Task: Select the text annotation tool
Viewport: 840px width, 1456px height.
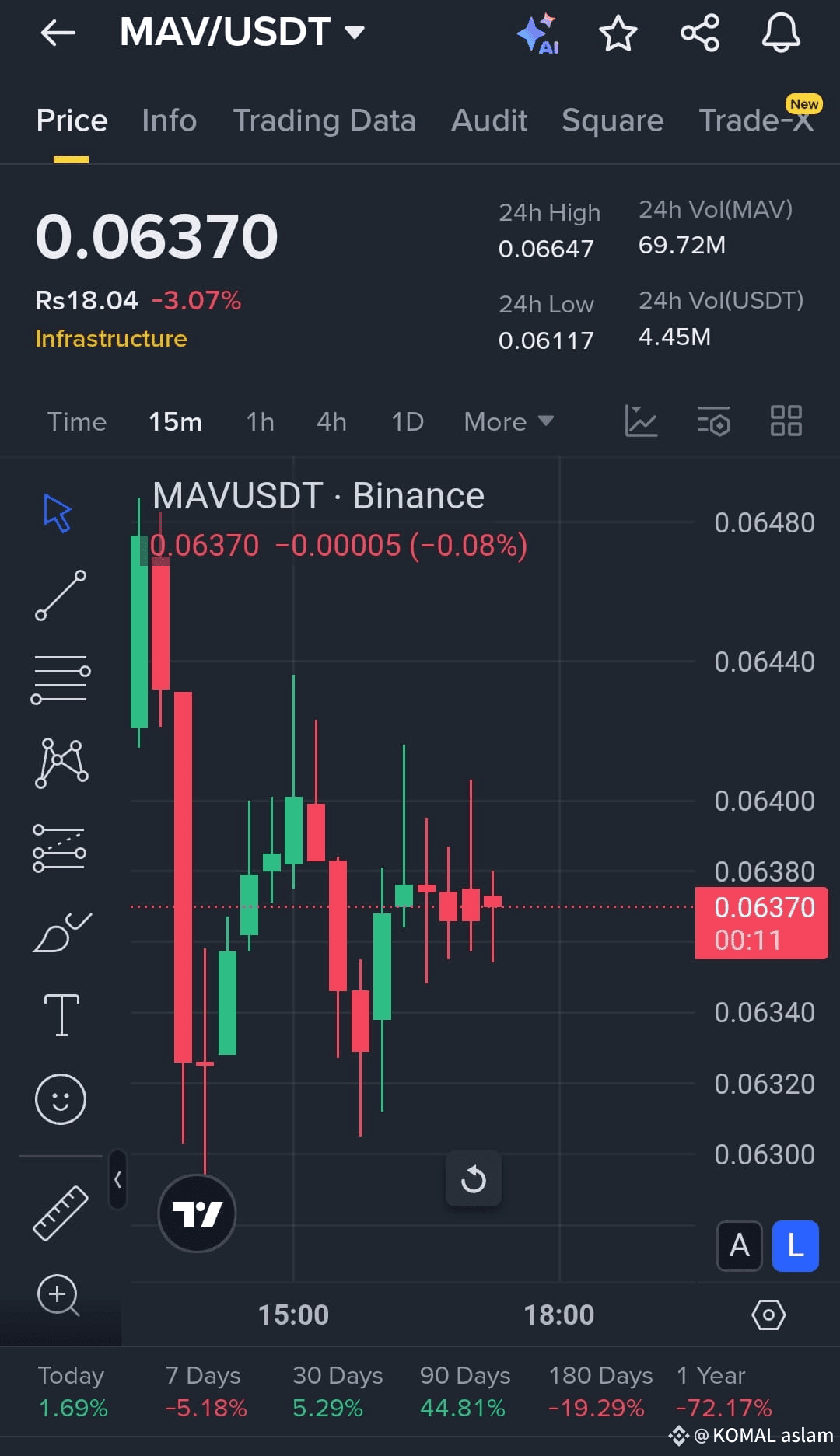Action: pos(61,1014)
